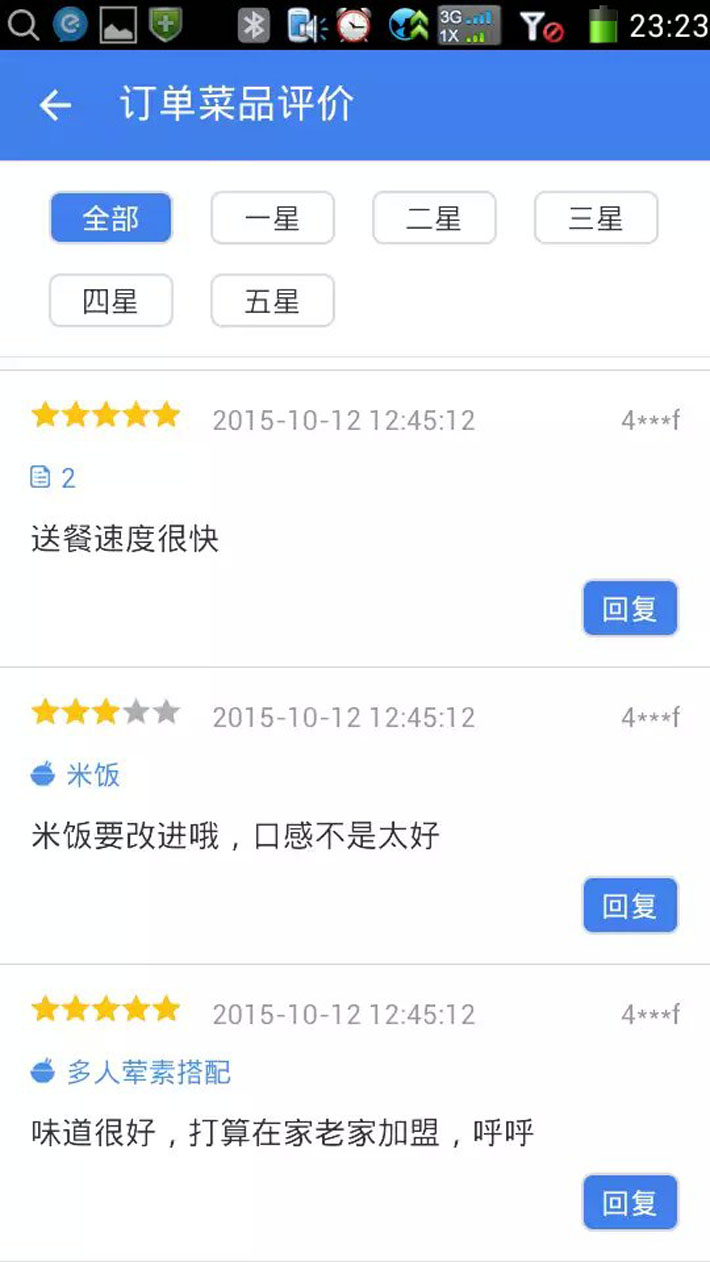This screenshot has height=1262, width=710.
Task: Go back using the arrow icon
Action: (55, 105)
